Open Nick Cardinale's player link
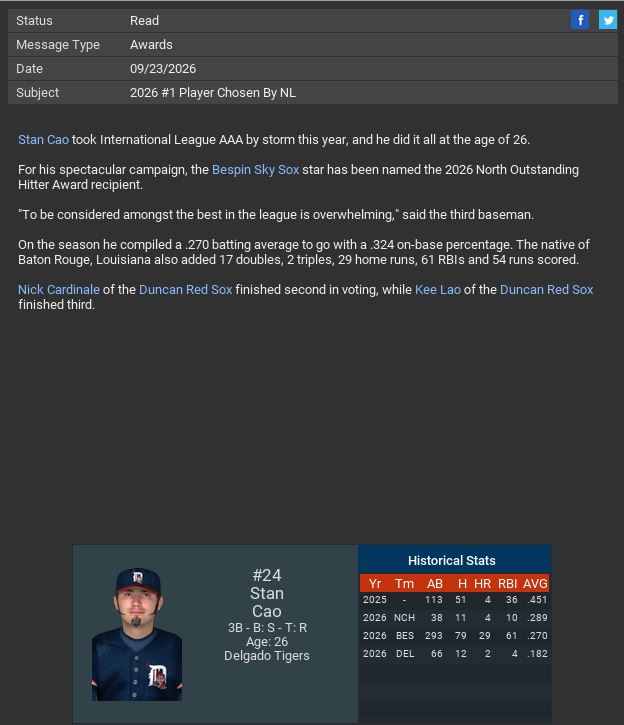Viewport: 624px width, 725px height. pyautogui.click(x=58, y=290)
